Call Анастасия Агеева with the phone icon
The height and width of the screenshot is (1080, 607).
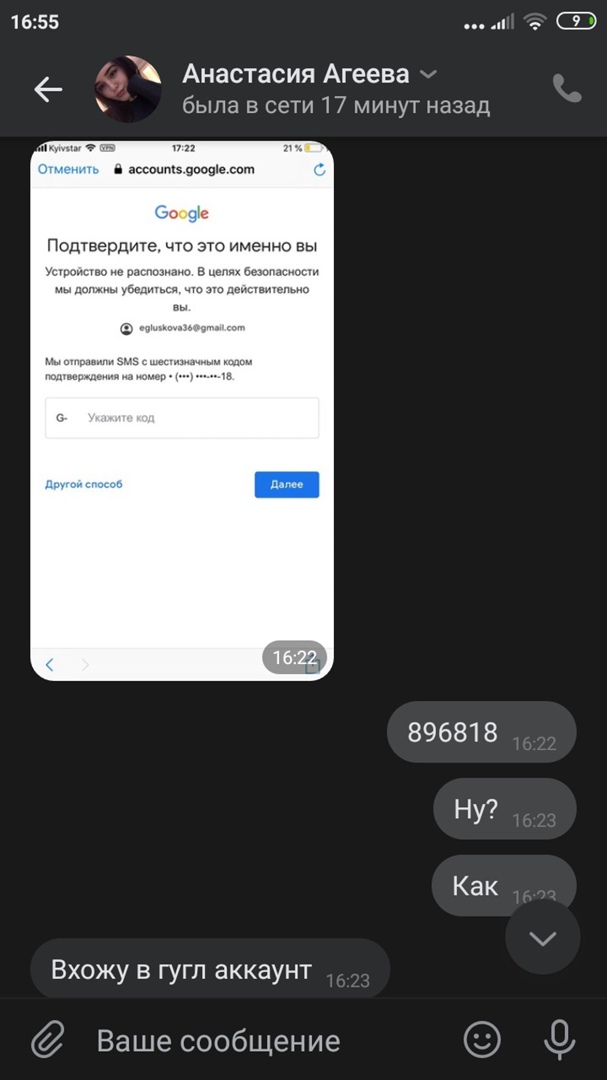point(567,89)
